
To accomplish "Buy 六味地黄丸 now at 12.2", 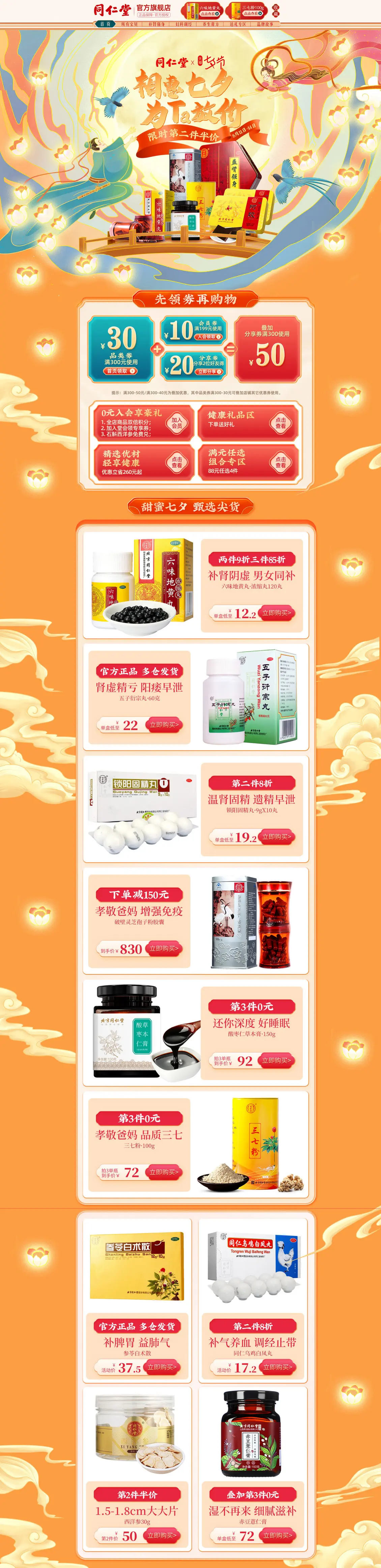I will [276, 613].
